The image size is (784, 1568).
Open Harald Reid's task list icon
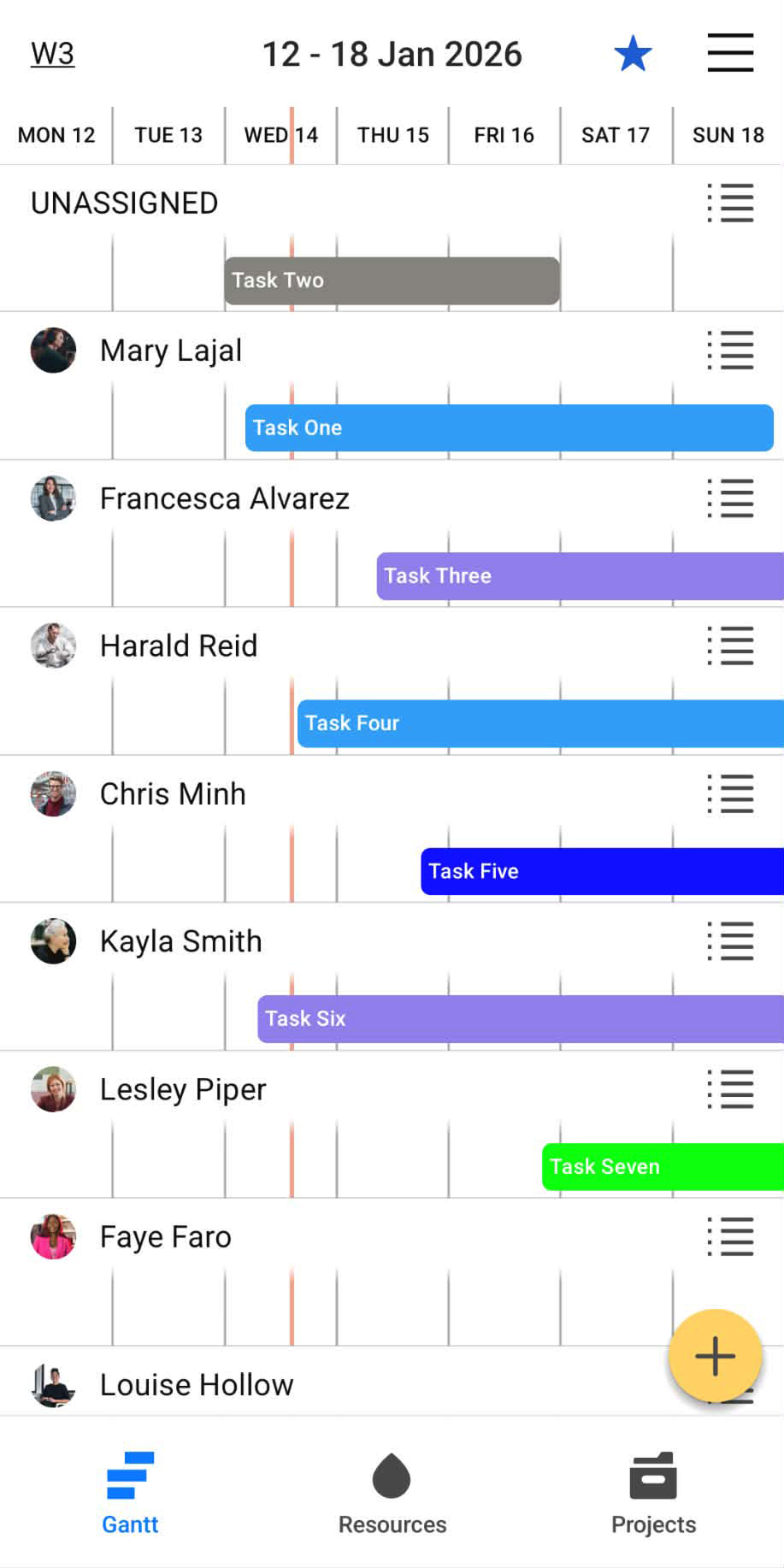(x=730, y=646)
